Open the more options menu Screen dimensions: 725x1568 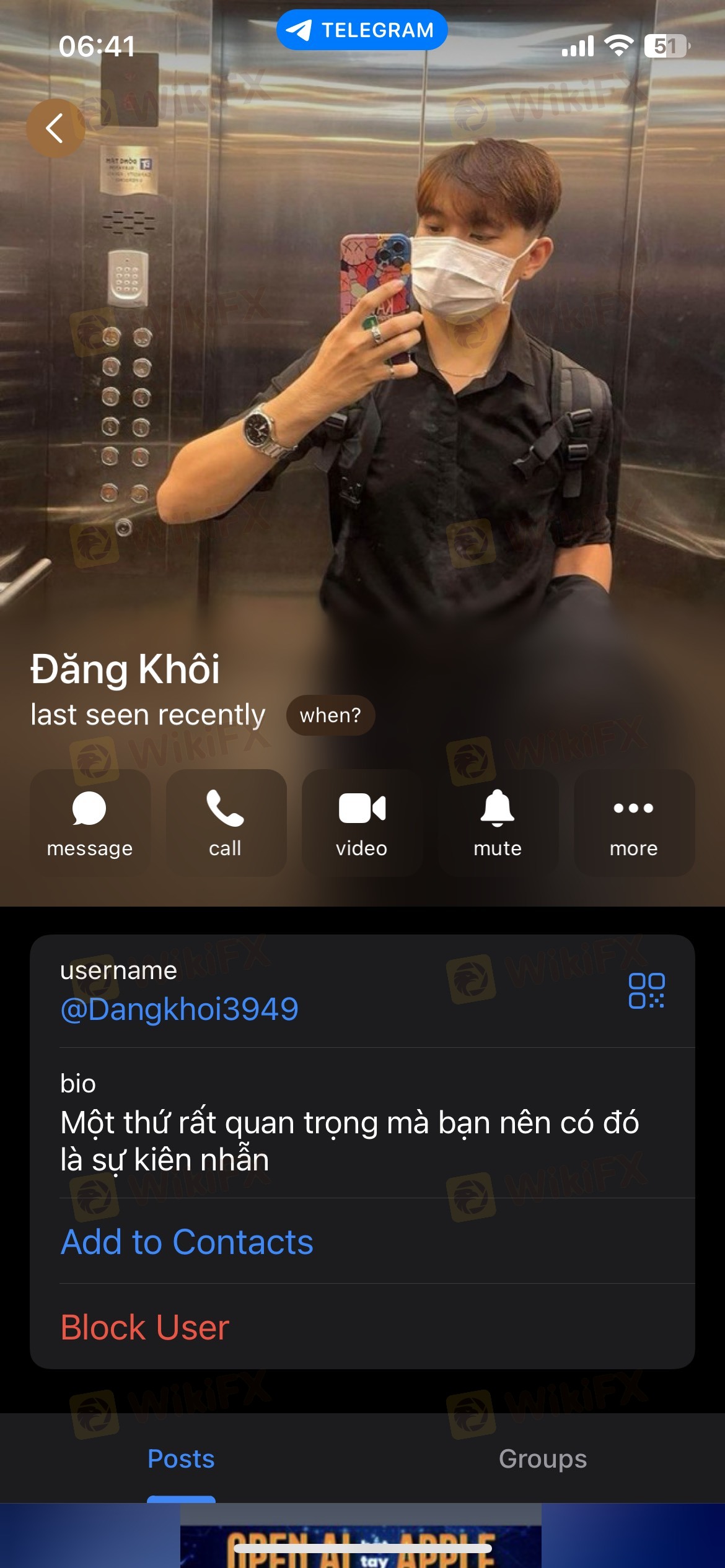tap(633, 823)
